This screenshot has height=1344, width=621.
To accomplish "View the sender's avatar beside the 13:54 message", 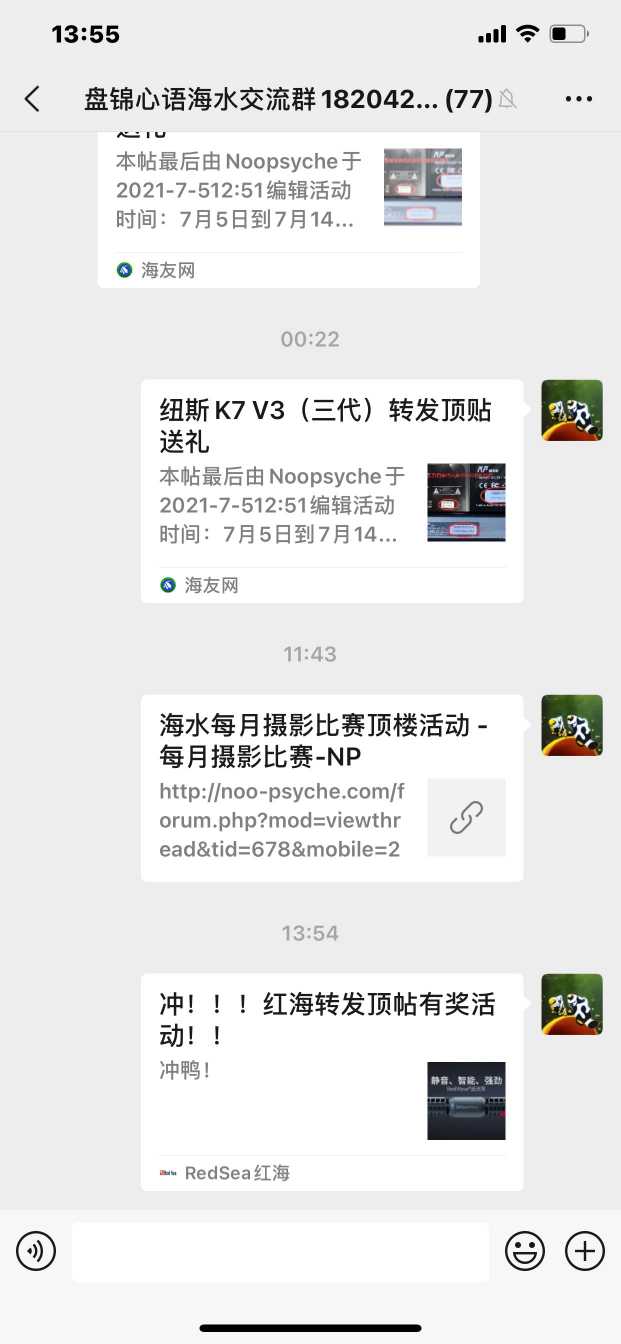I will click(572, 1004).
